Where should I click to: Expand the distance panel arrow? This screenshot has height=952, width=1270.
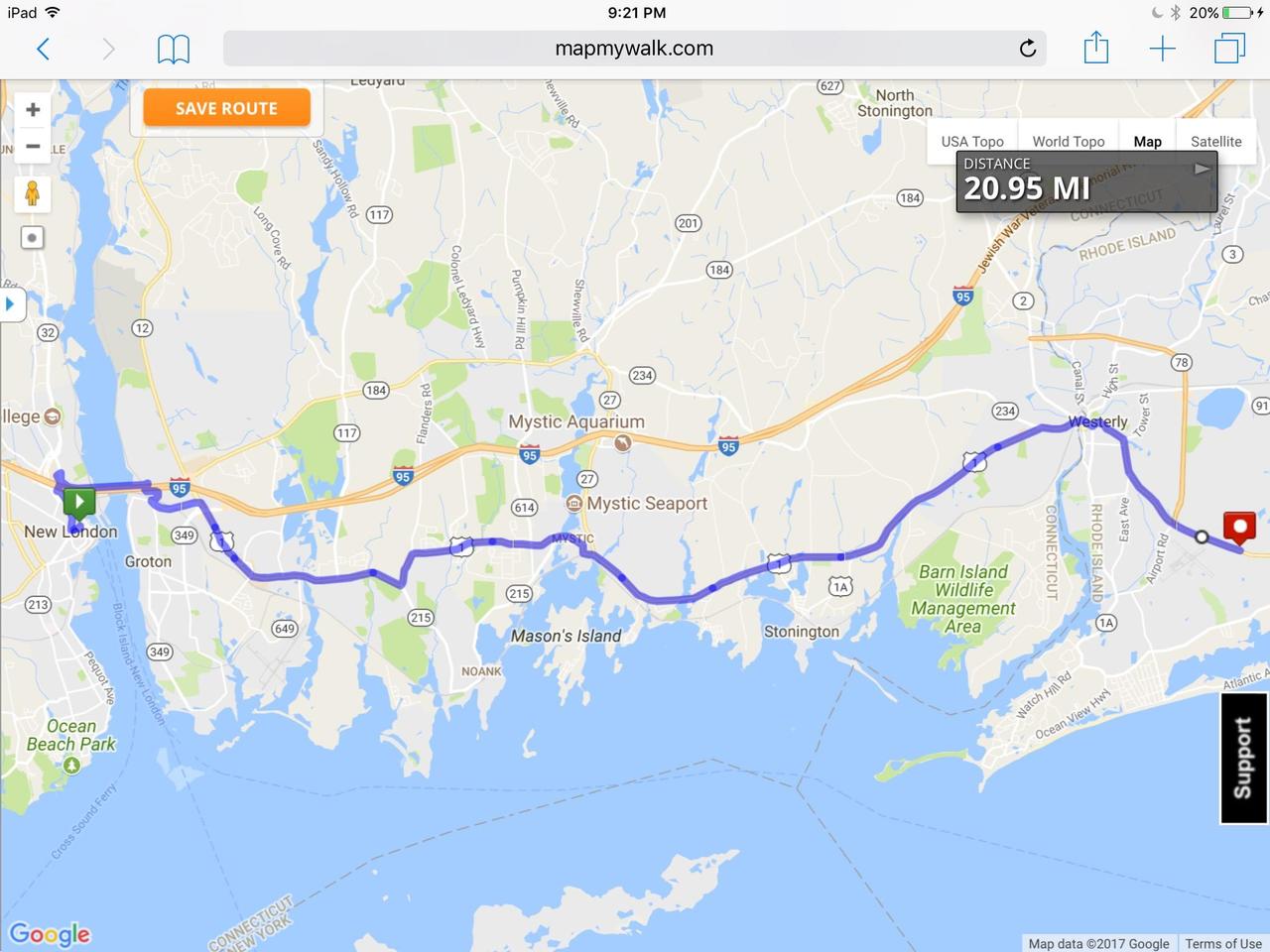(x=1202, y=169)
